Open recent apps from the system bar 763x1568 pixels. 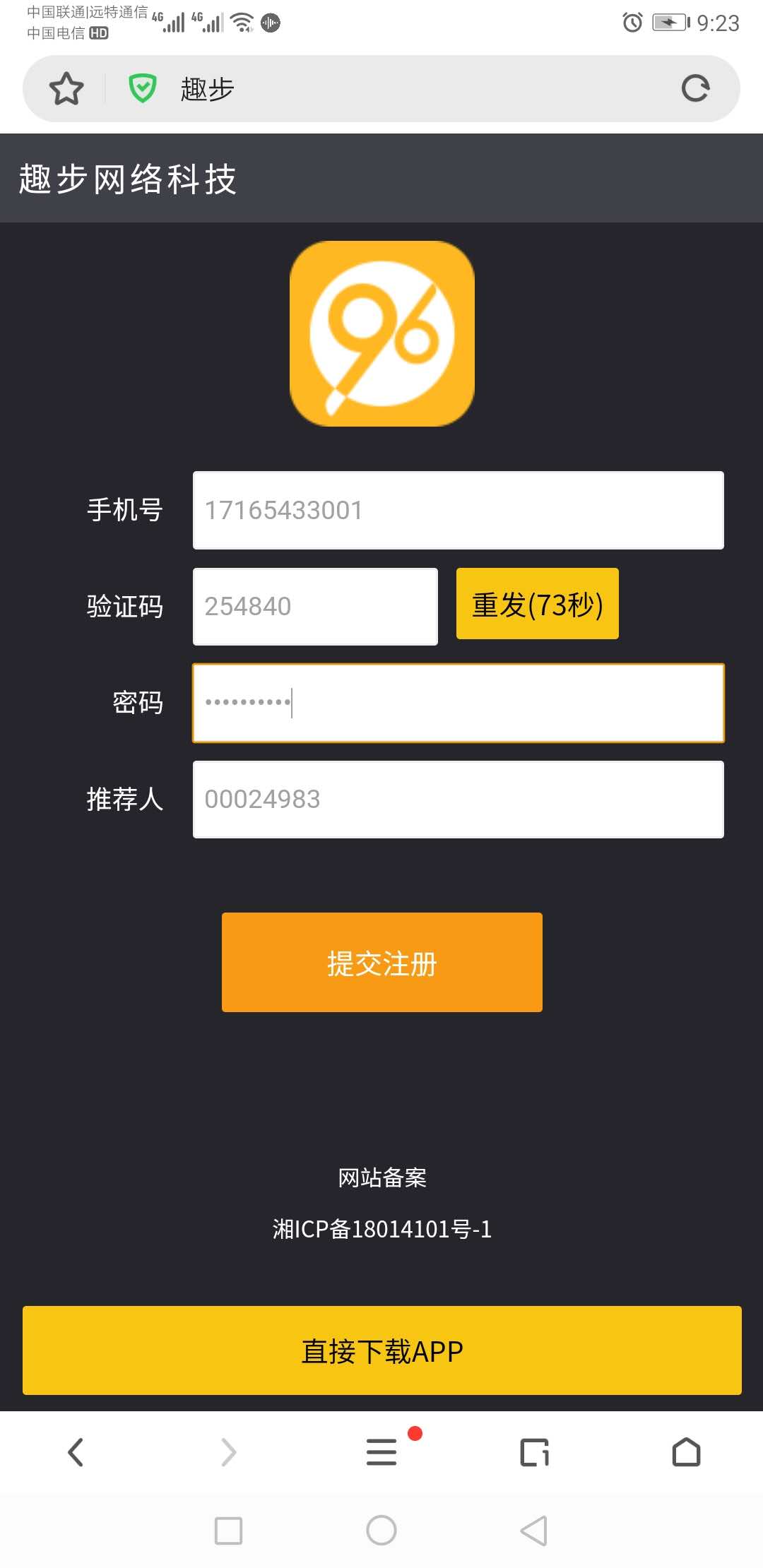228,1531
